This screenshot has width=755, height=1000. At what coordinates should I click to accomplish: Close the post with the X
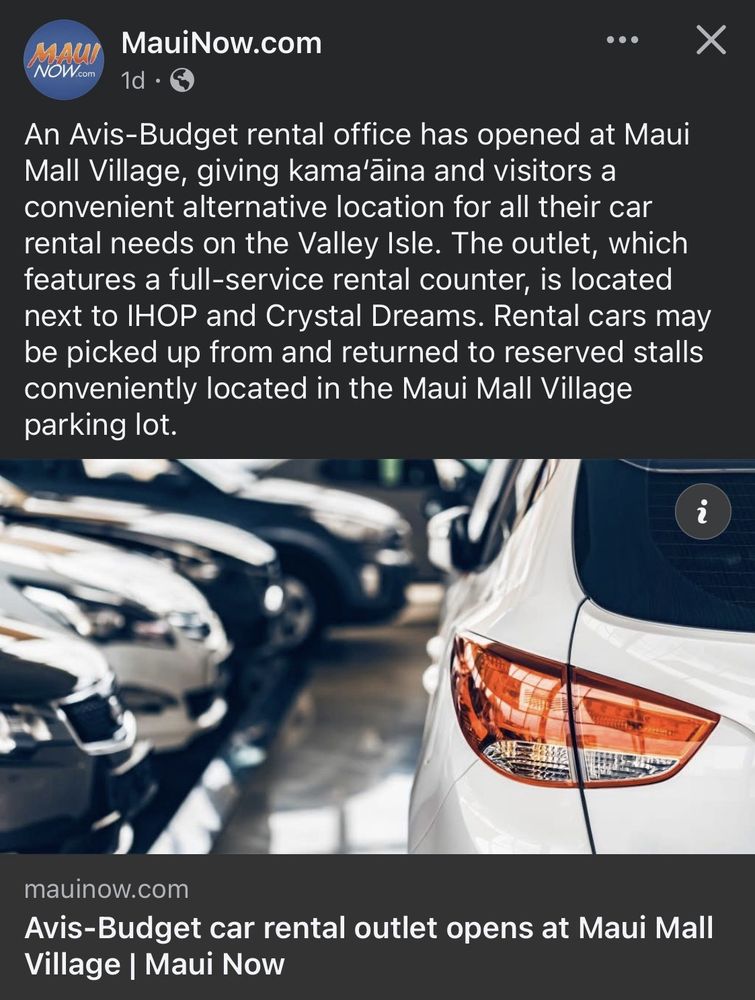tap(710, 40)
